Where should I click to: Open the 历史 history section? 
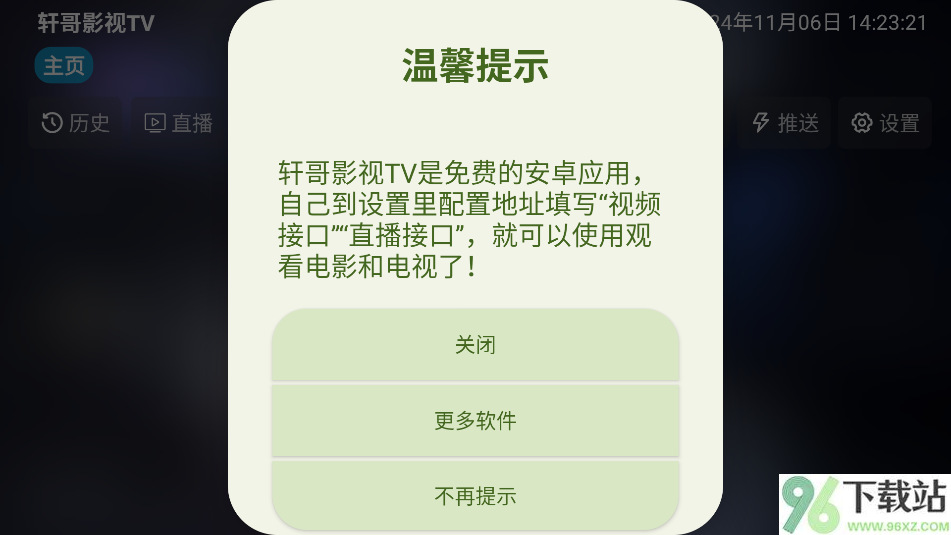76,123
